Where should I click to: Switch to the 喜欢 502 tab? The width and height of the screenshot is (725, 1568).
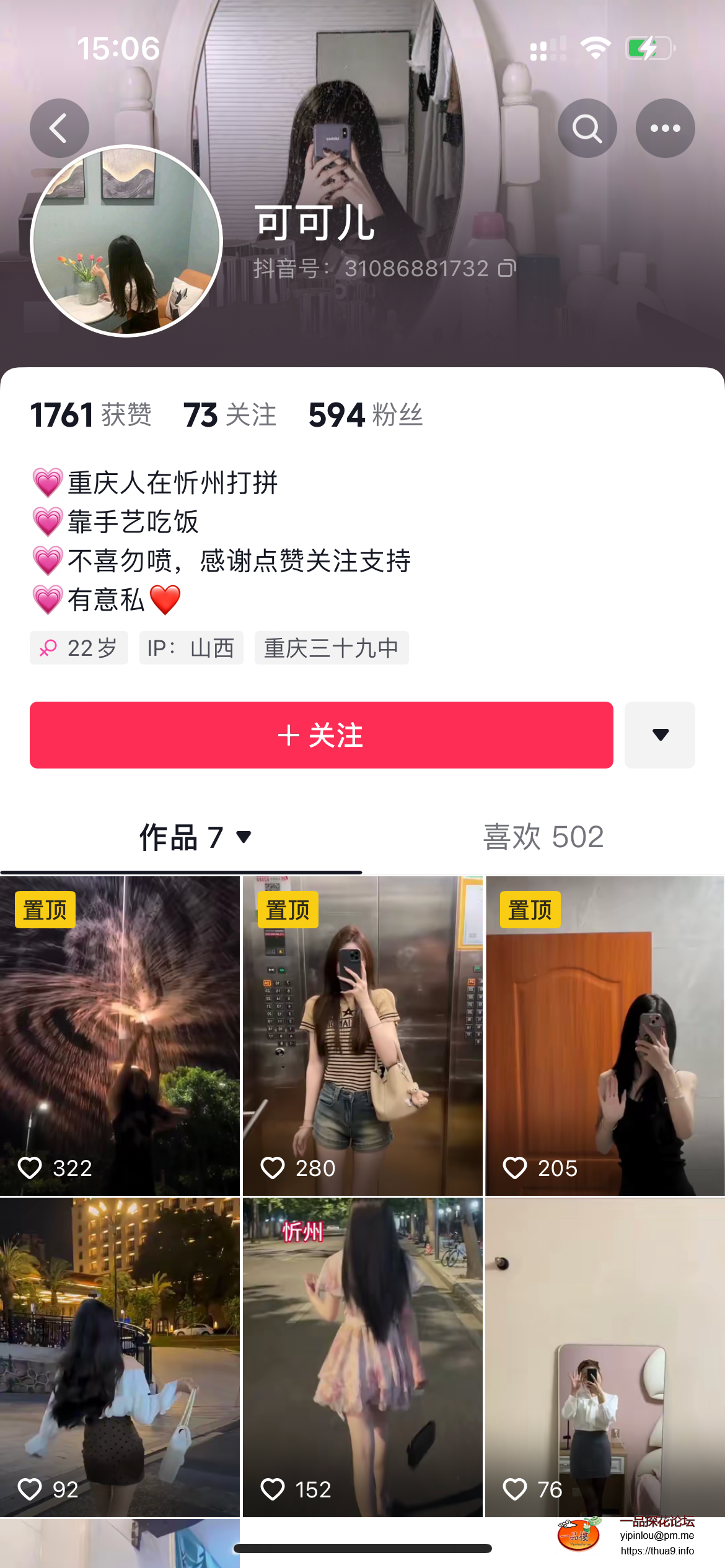(543, 837)
